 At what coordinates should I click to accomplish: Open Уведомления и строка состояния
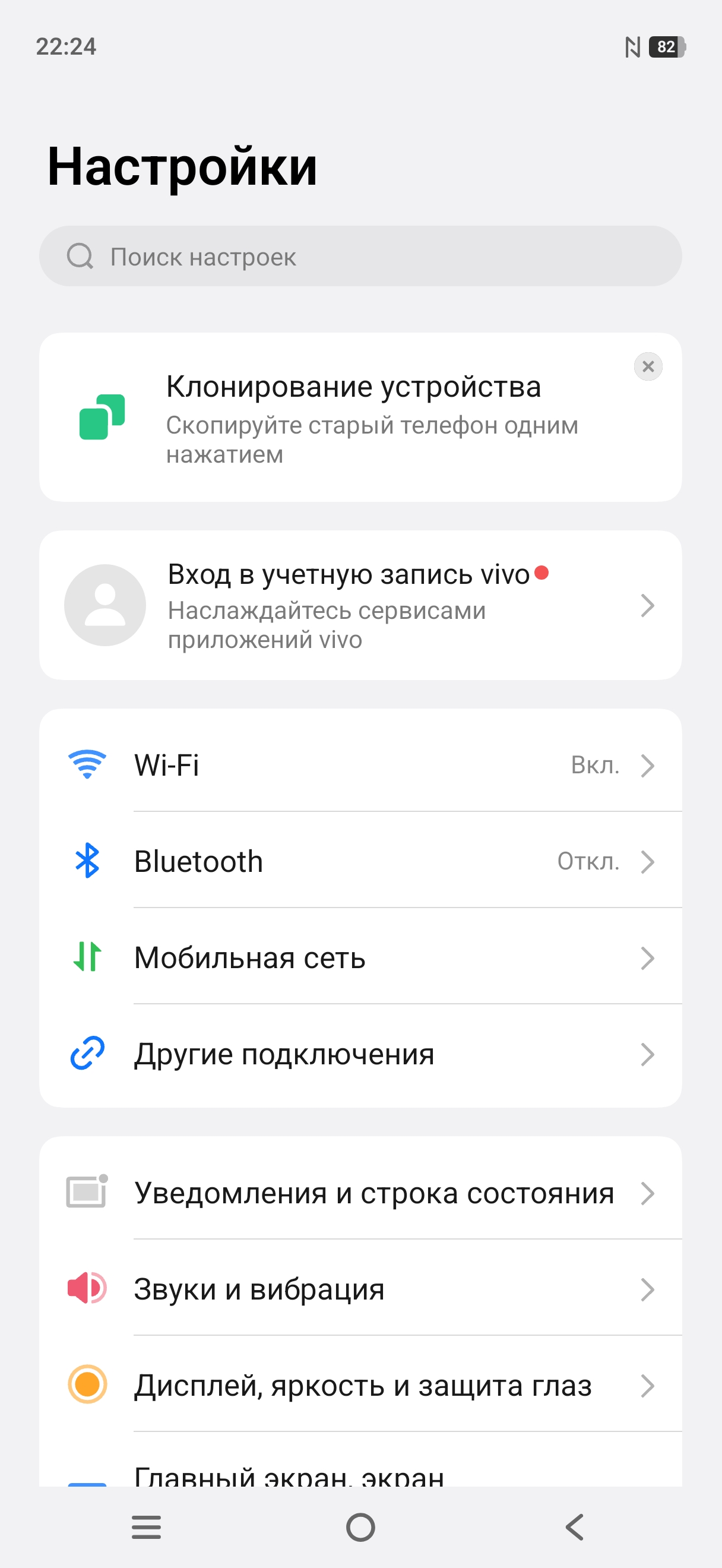[x=360, y=1193]
